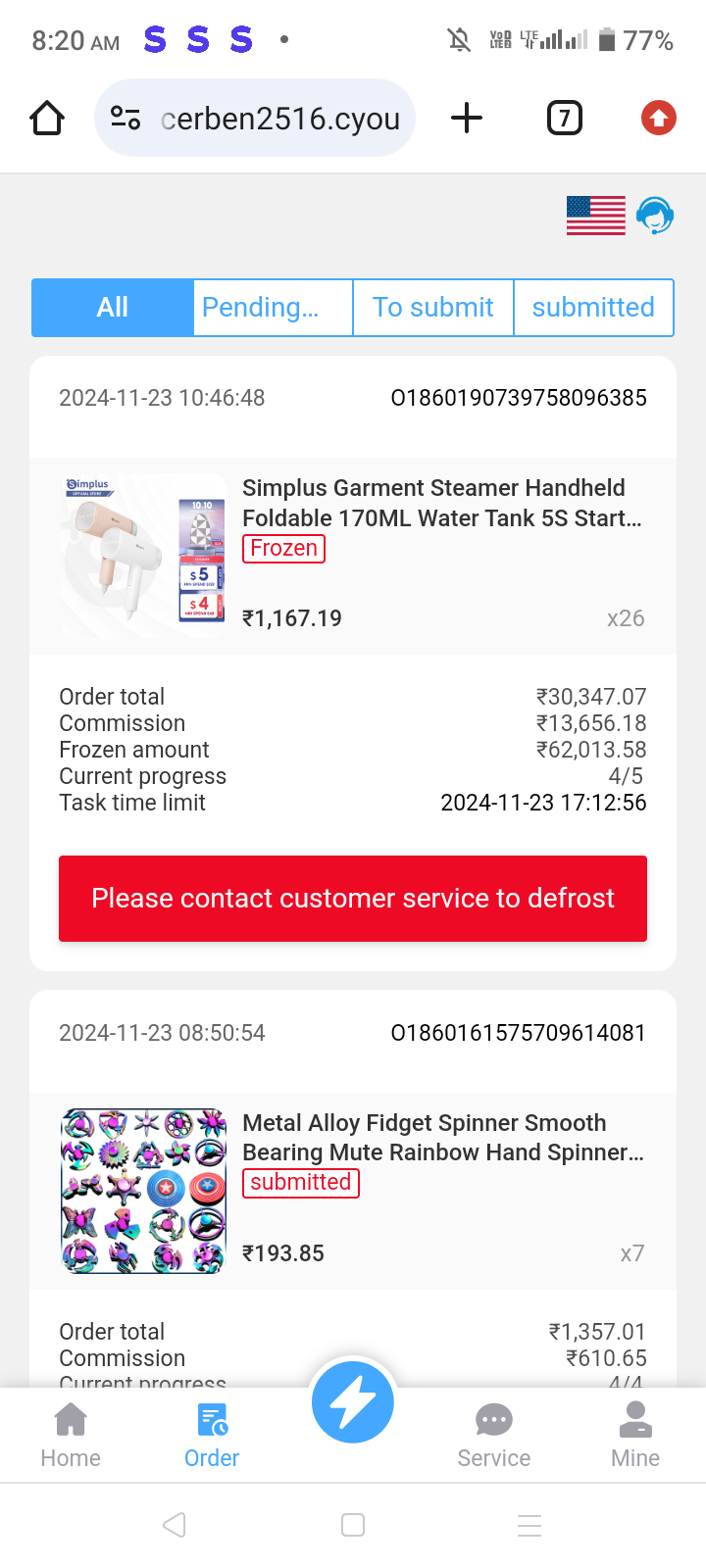Tap the system back button
The height and width of the screenshot is (1568, 706).
click(x=175, y=1525)
